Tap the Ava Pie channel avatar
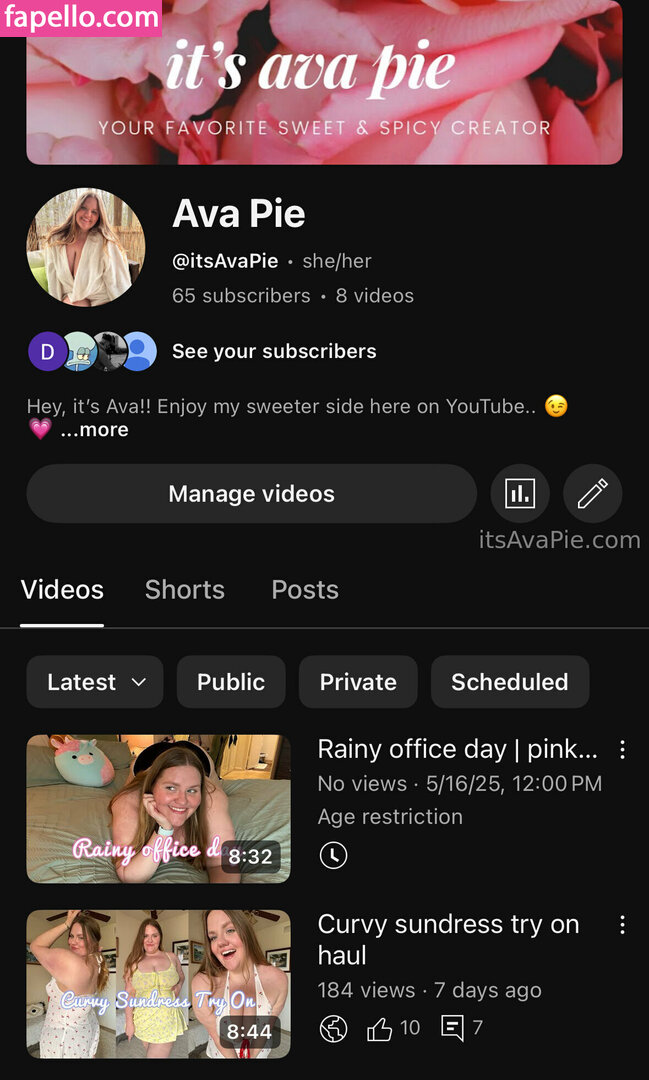 (x=85, y=247)
